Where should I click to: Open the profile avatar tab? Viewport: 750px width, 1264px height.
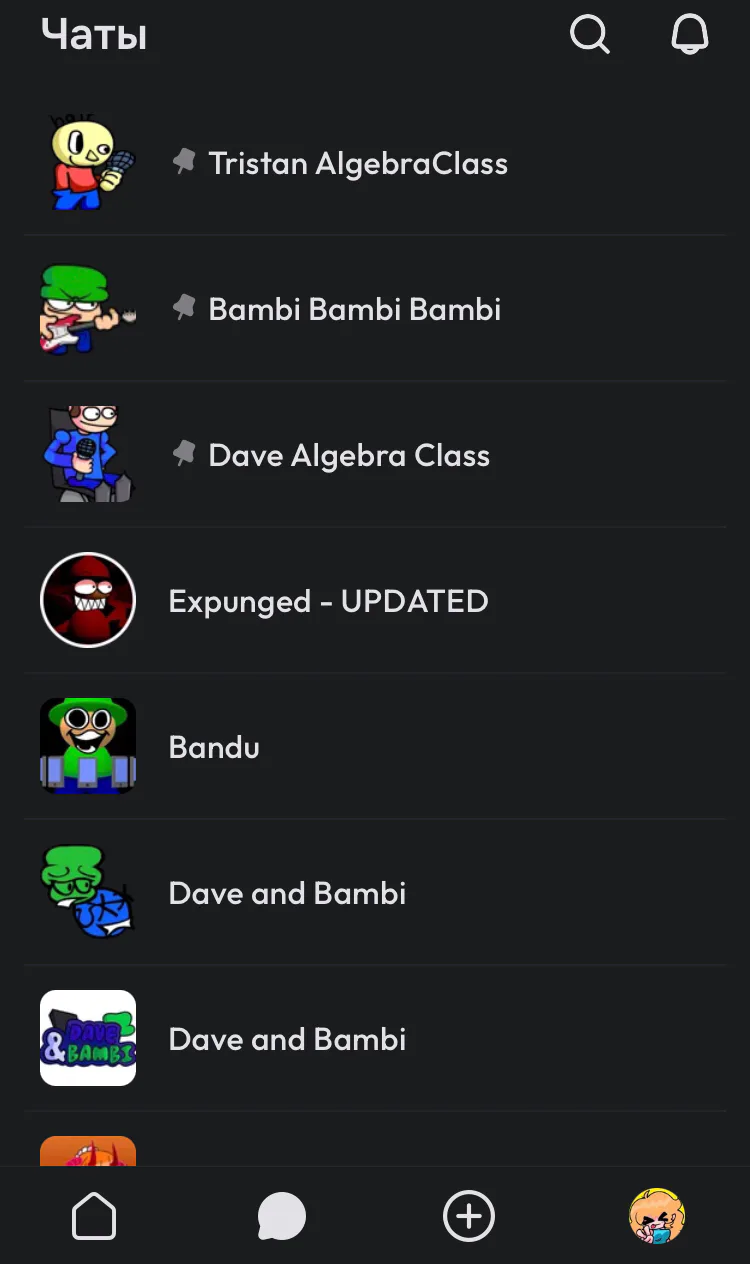point(656,1216)
